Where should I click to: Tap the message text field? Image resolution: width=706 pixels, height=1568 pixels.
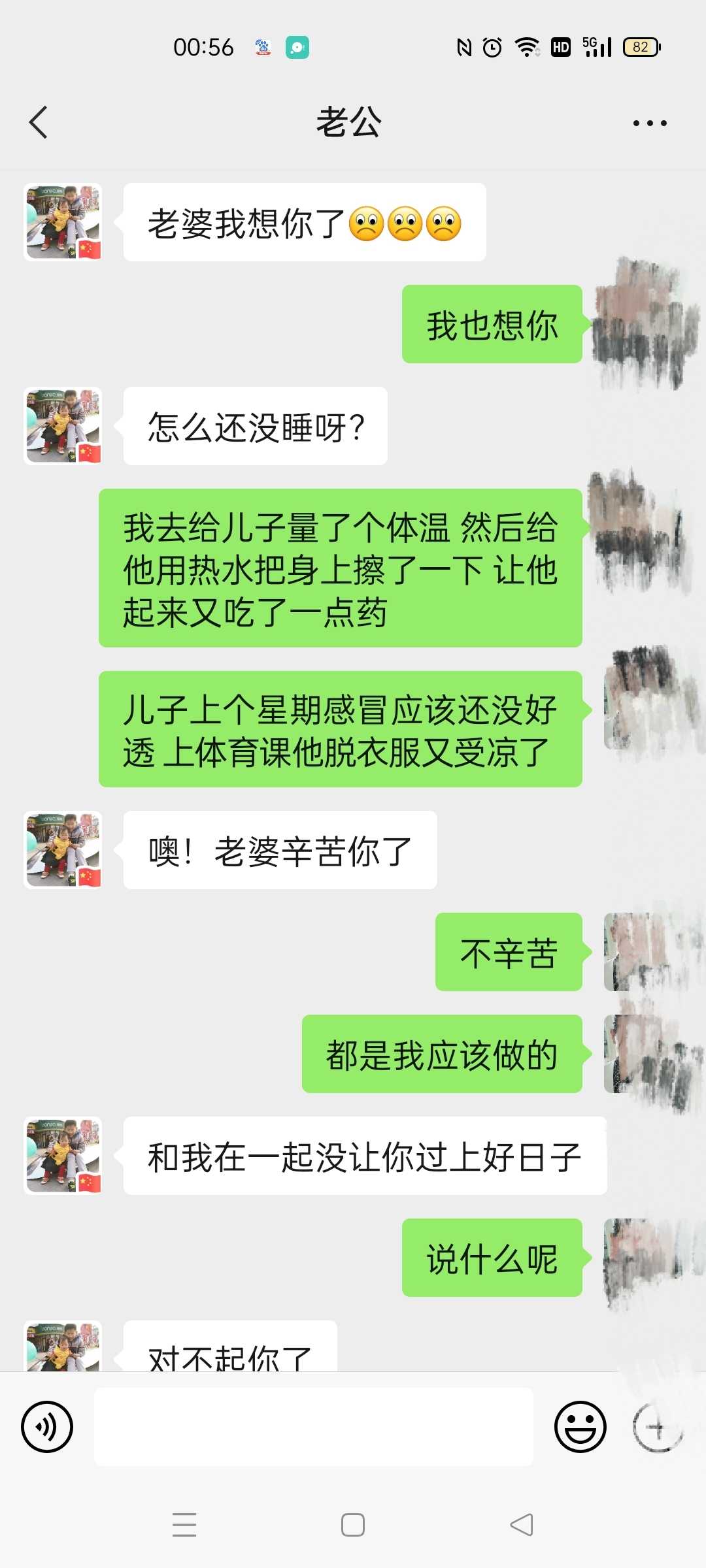[x=314, y=1427]
